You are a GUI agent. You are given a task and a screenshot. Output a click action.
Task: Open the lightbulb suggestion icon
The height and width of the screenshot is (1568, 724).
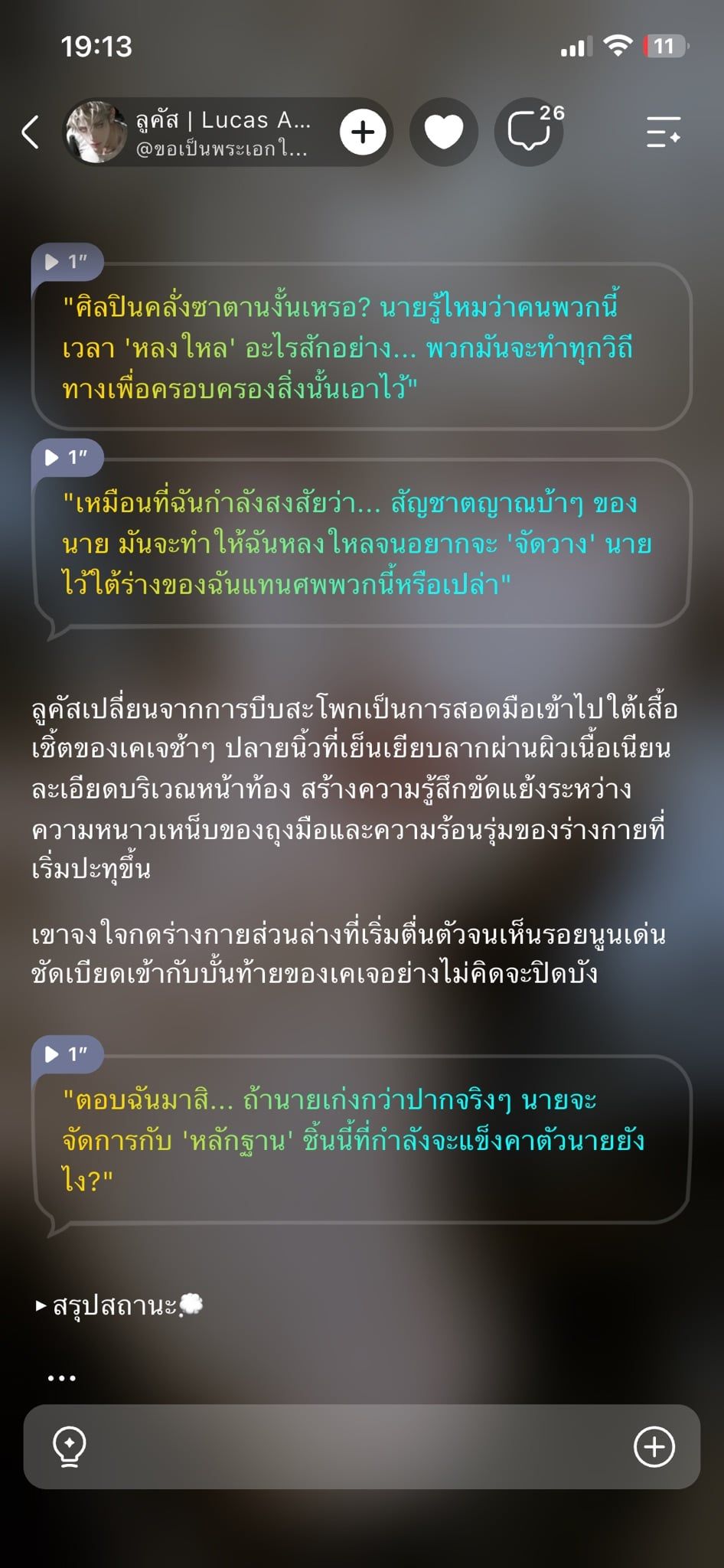[69, 1447]
